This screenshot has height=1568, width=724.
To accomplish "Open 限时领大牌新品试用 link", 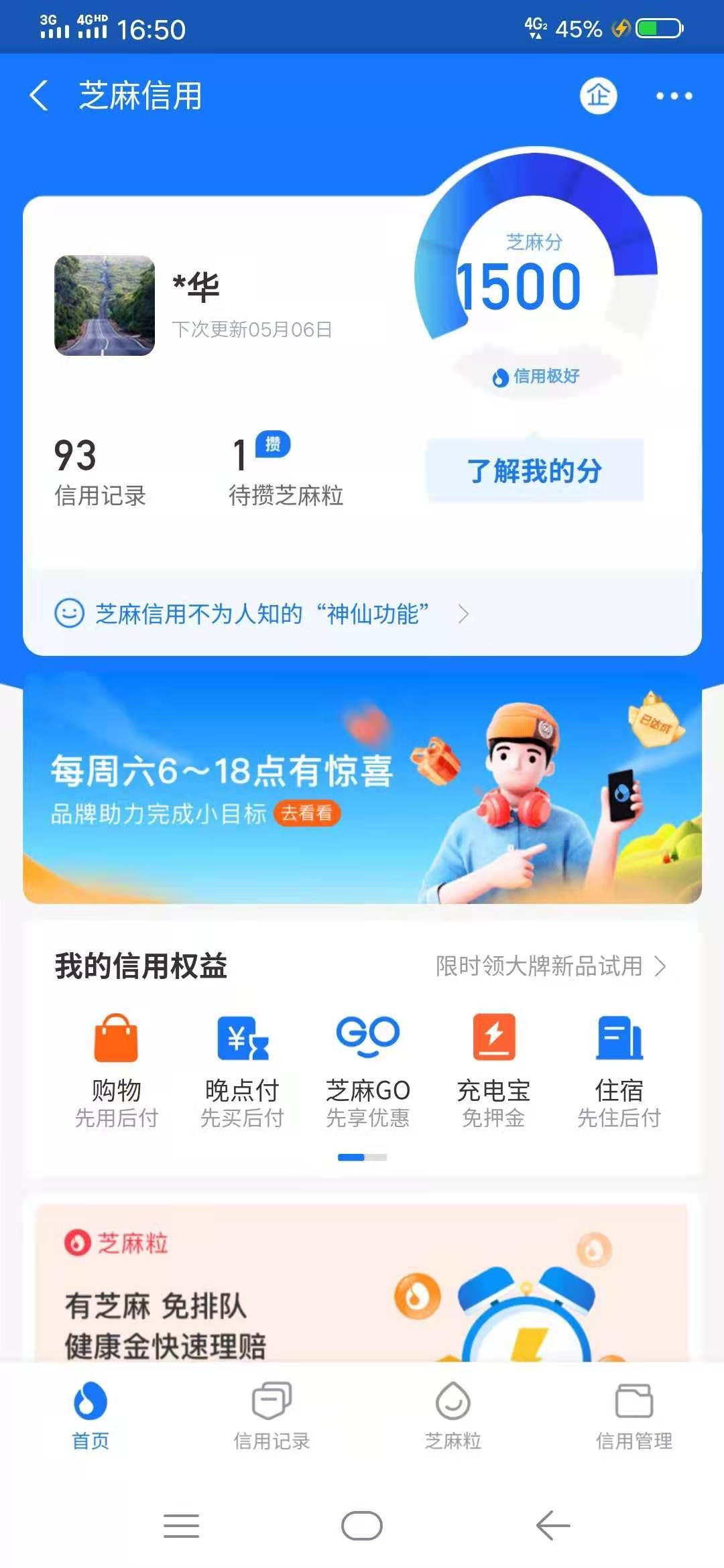I will click(550, 966).
